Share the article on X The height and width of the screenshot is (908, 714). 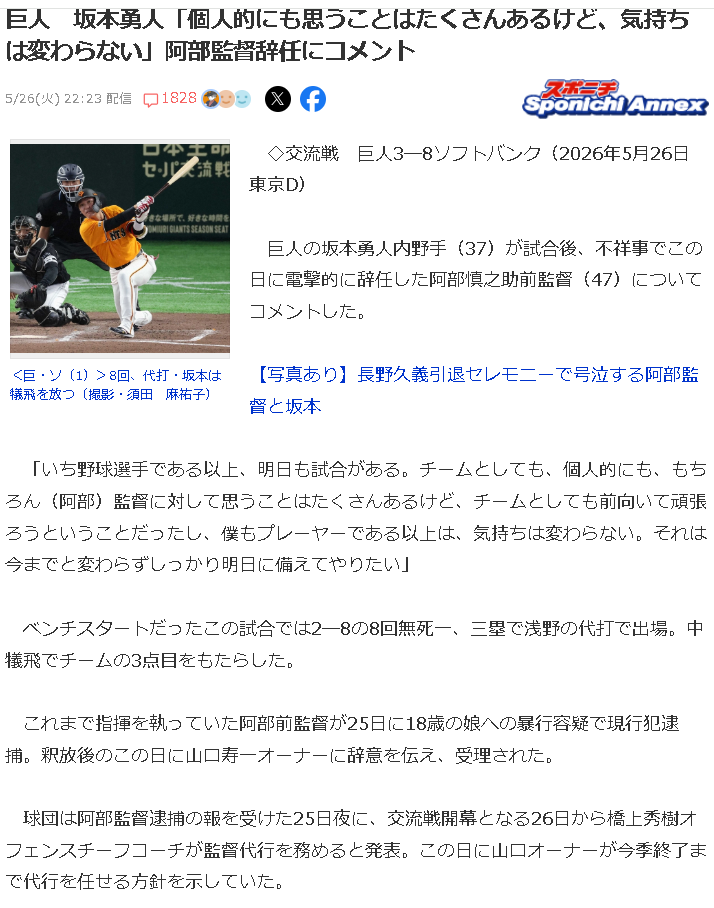(278, 99)
